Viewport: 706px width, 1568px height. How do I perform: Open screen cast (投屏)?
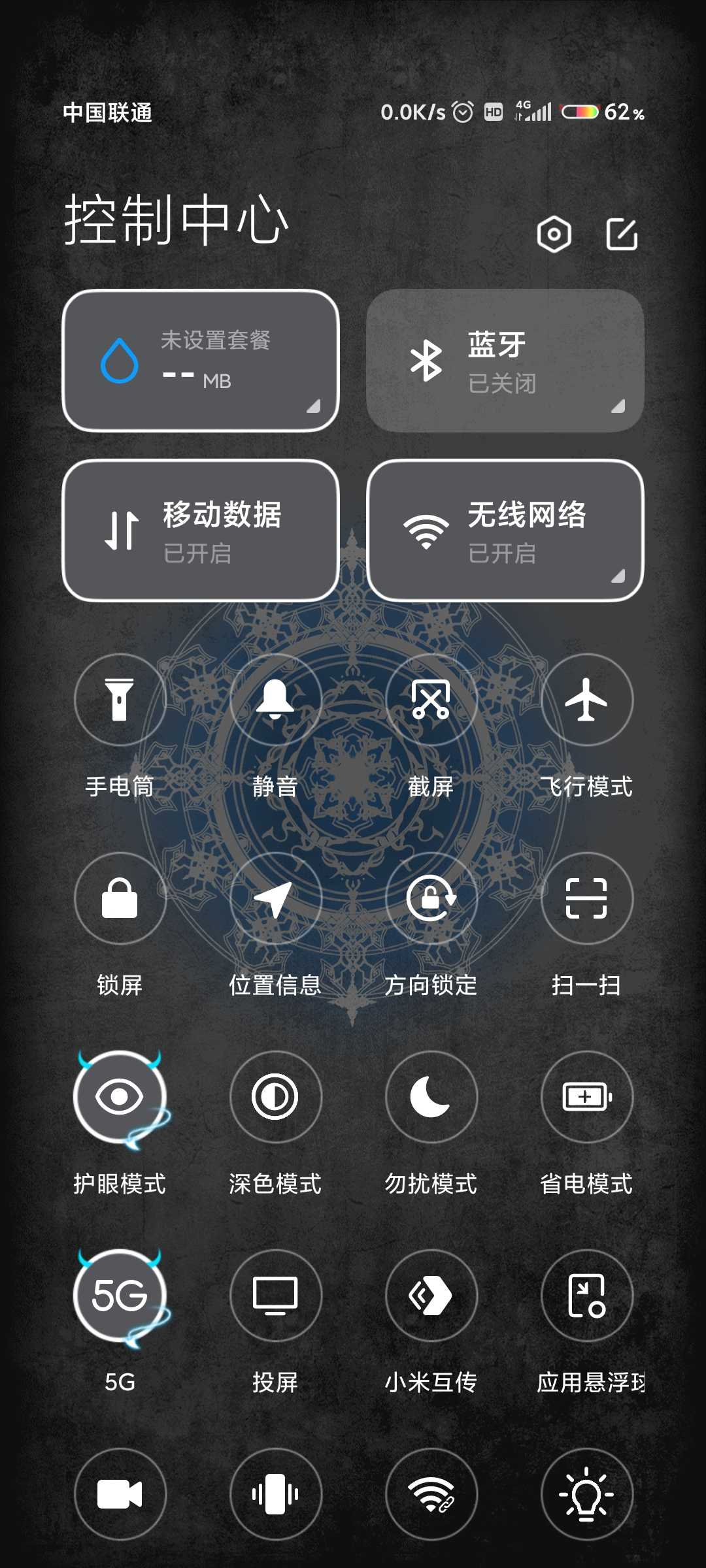(275, 1296)
